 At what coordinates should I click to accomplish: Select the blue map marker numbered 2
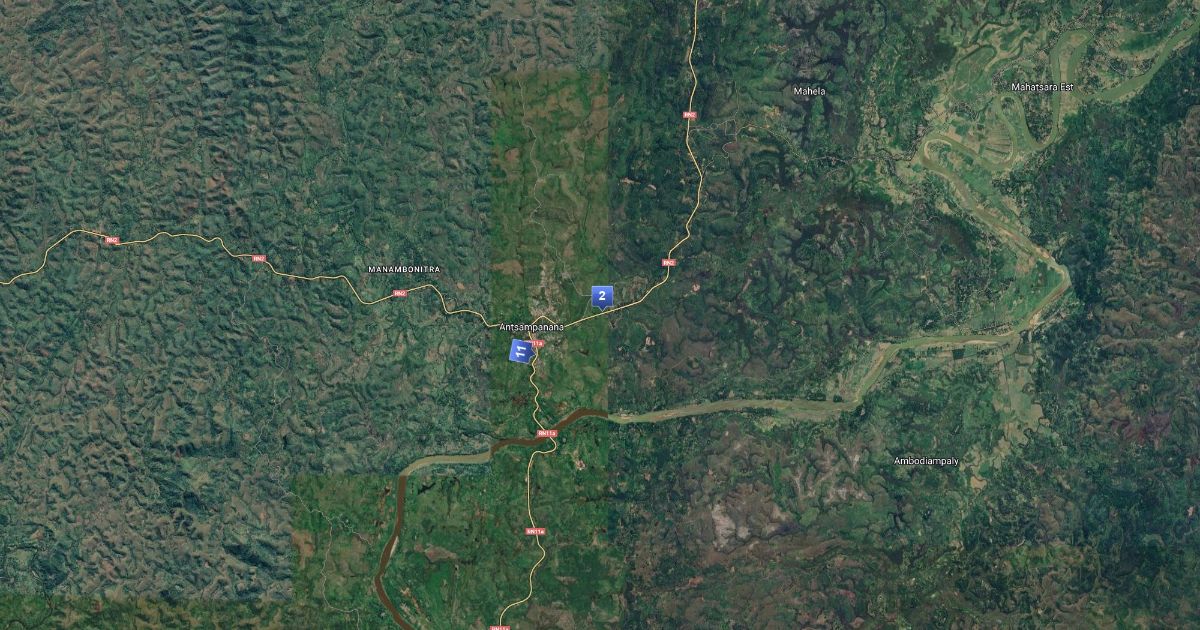tap(601, 296)
